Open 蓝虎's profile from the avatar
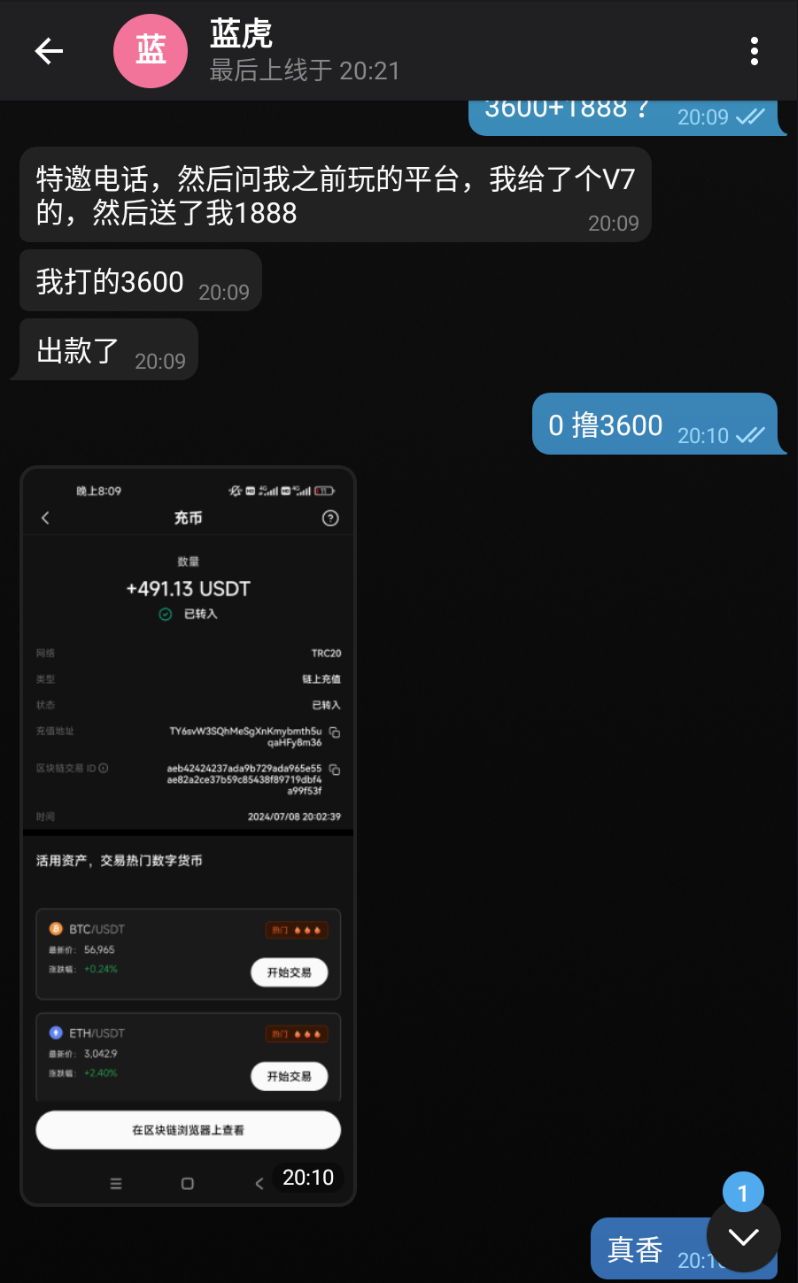The height and width of the screenshot is (1283, 798). tap(151, 51)
